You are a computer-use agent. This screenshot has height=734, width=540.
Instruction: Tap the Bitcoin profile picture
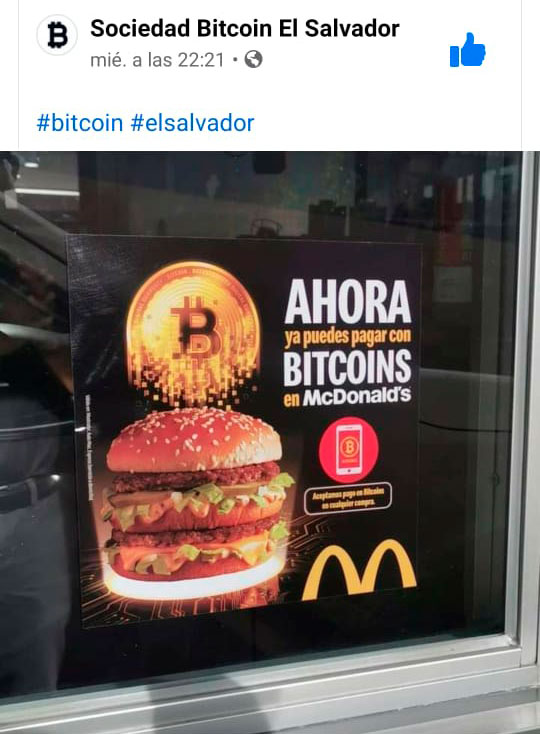point(57,36)
